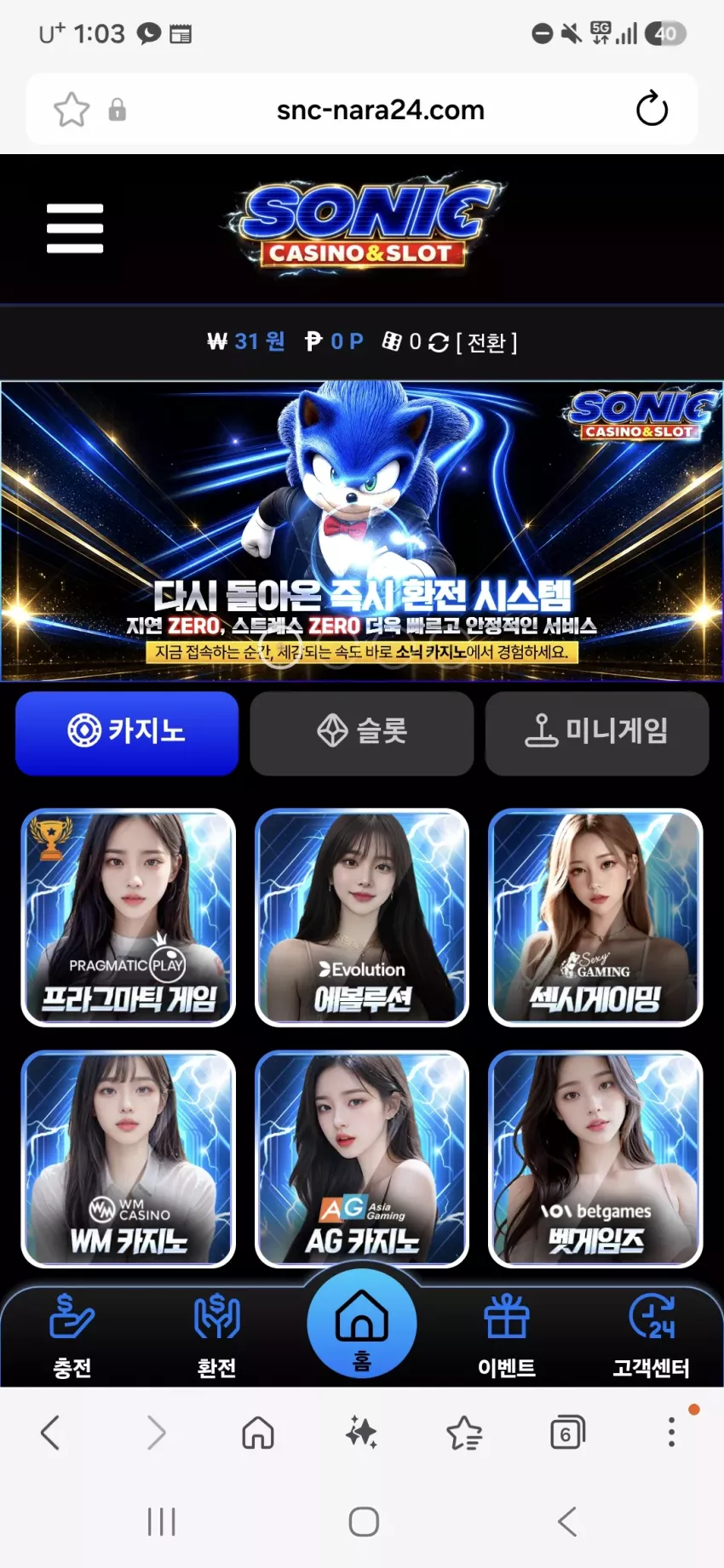Open the 프라그마틱 게임 card
The width and height of the screenshot is (724, 1568).
[x=129, y=918]
